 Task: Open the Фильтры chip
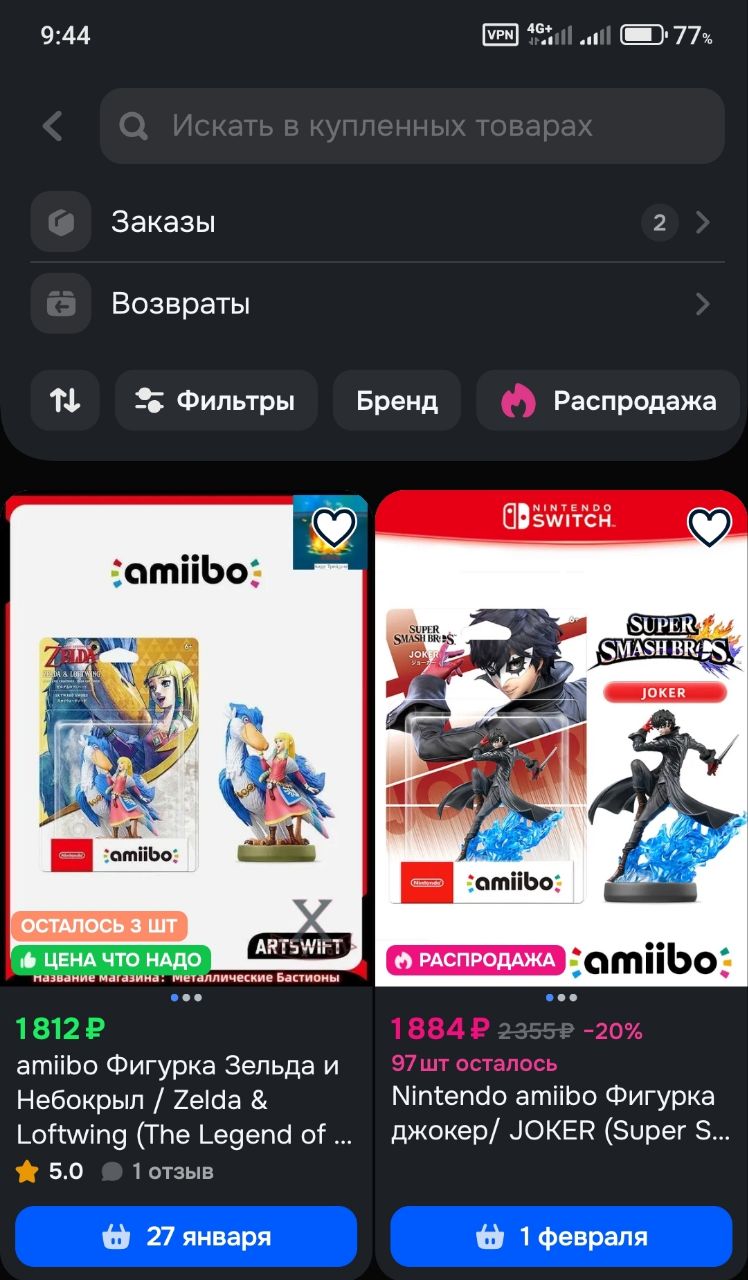pos(216,401)
